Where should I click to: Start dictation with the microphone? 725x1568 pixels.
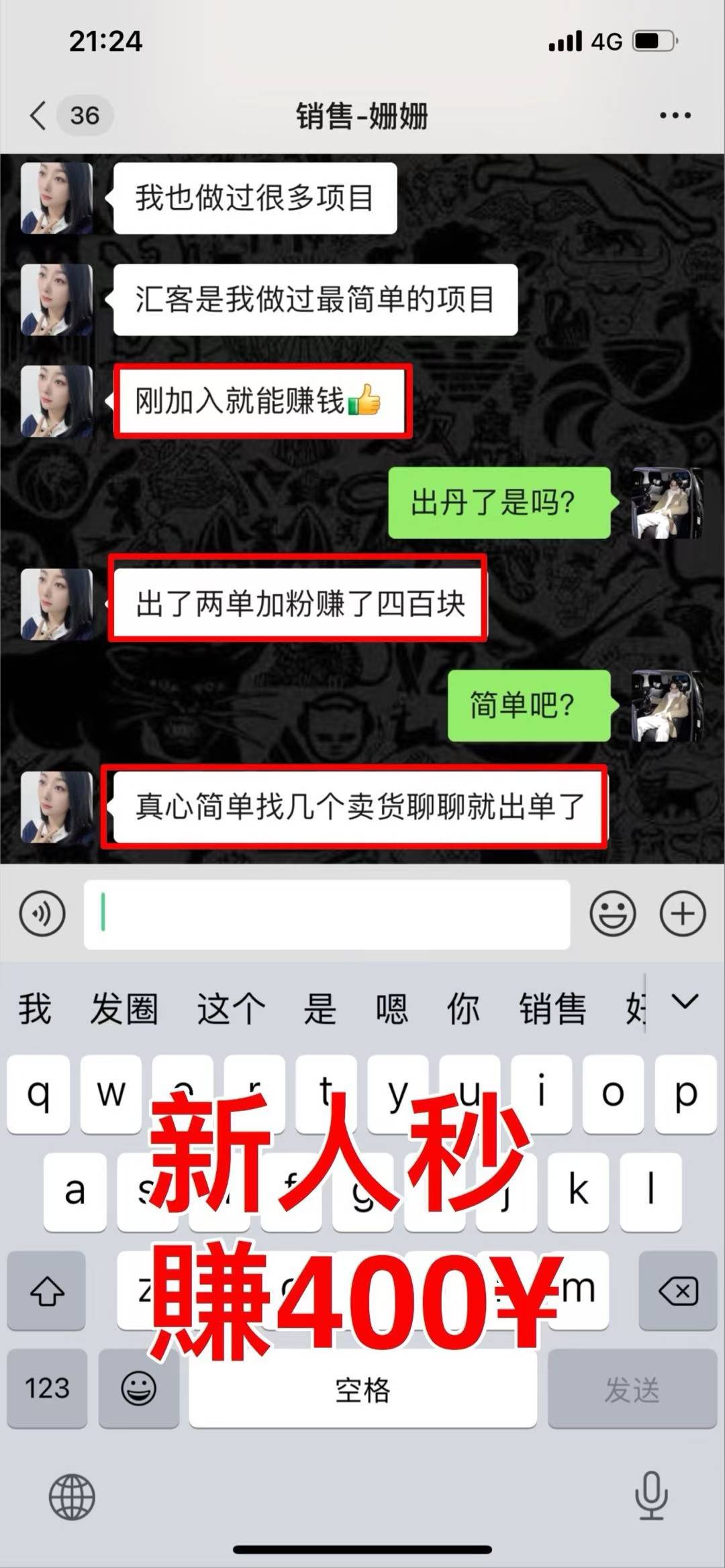pyautogui.click(x=650, y=1496)
